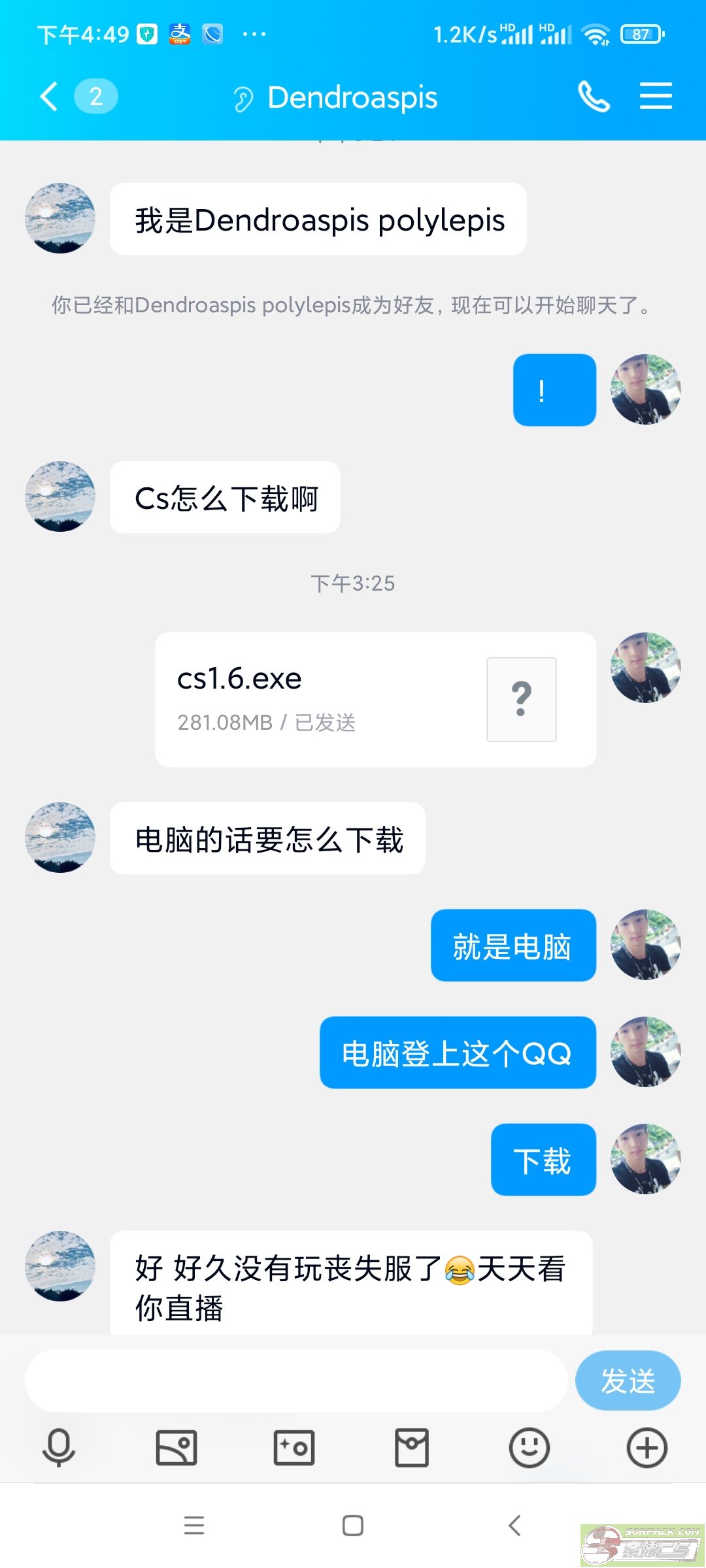This screenshot has height=1568, width=706.
Task: Focus the message text input field
Action: click(295, 1380)
